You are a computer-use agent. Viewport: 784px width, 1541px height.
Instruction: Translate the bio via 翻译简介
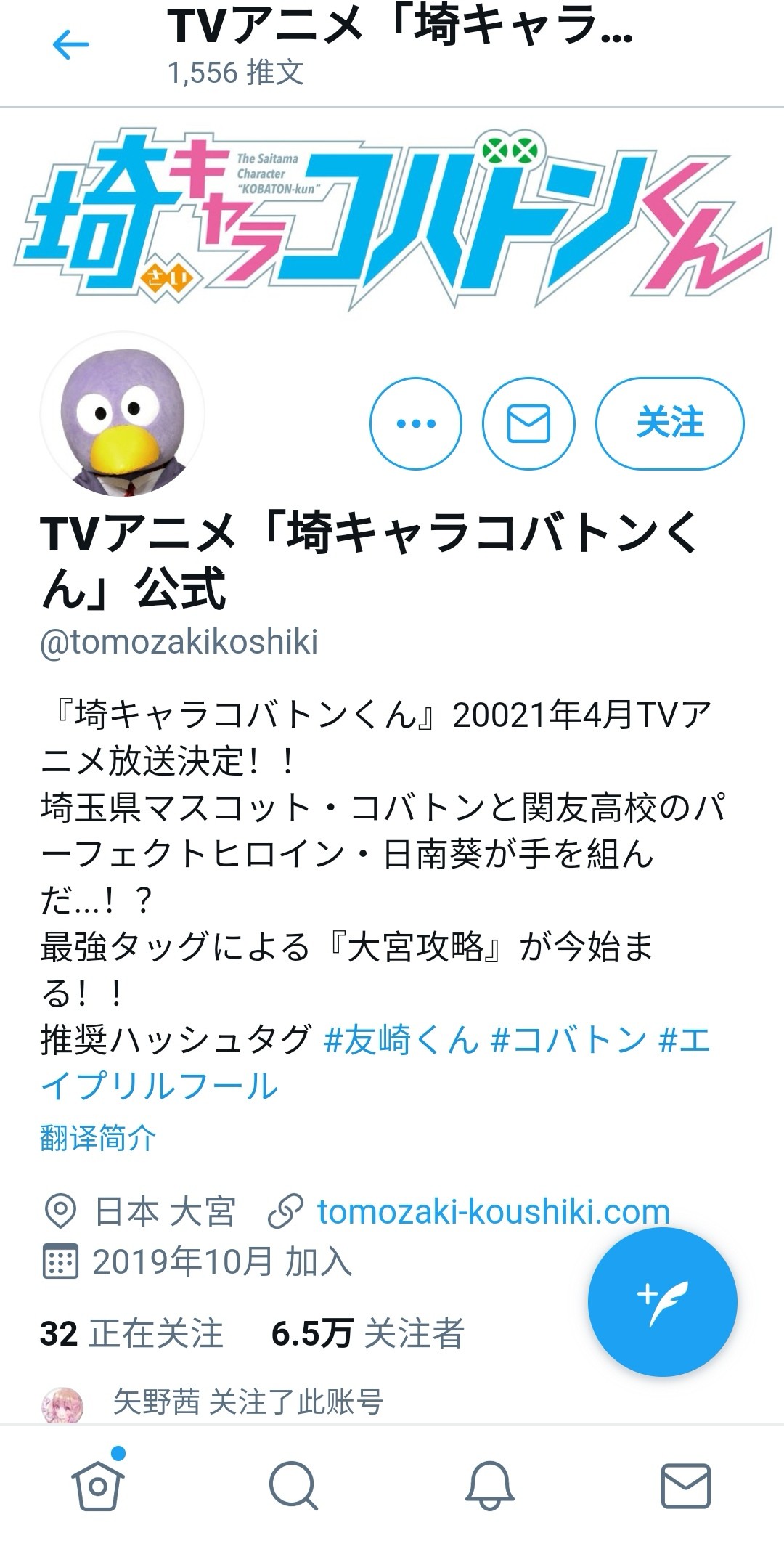[98, 1138]
